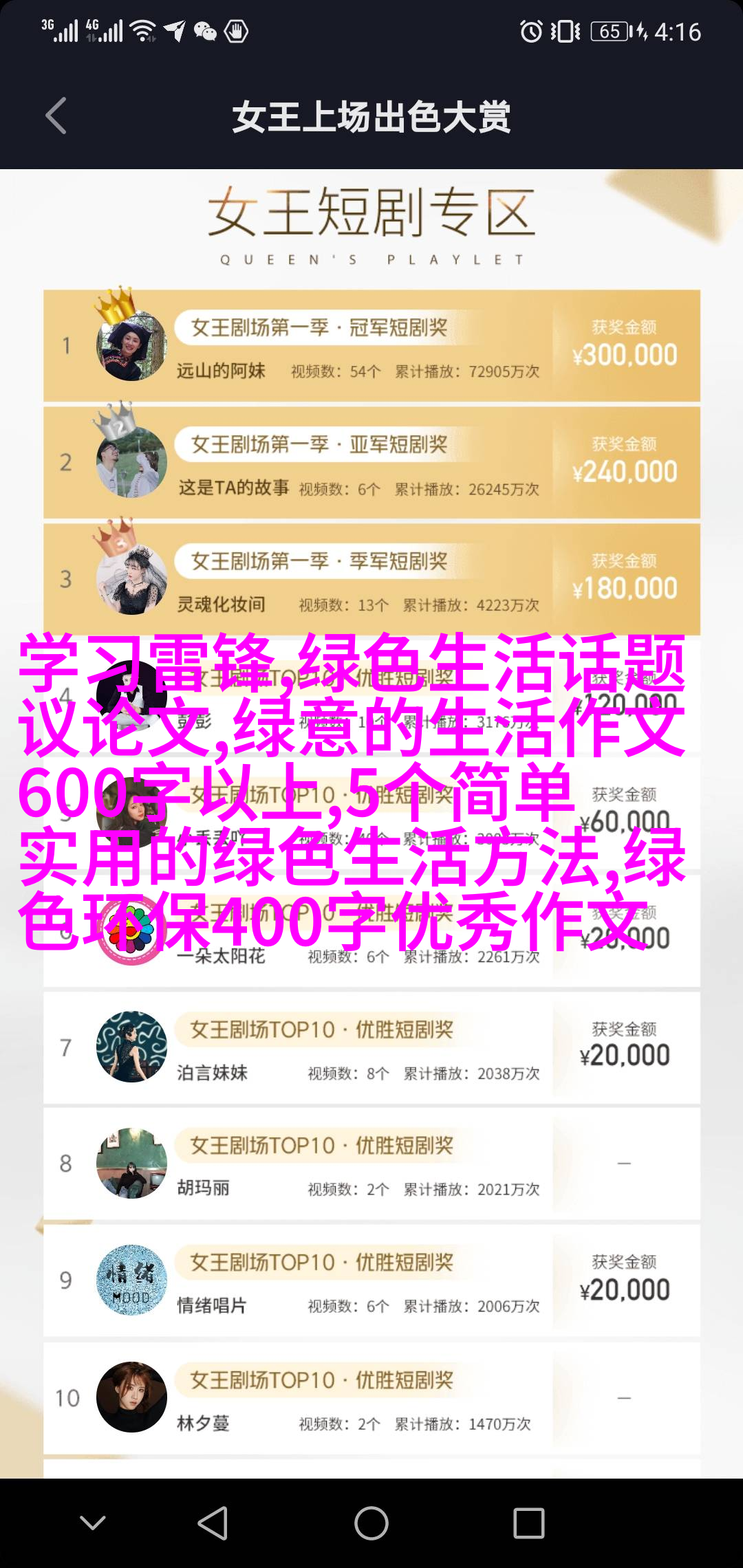Open 林夕蔓 ranking entry
Viewport: 743px width, 1568px height.
pyautogui.click(x=371, y=1398)
